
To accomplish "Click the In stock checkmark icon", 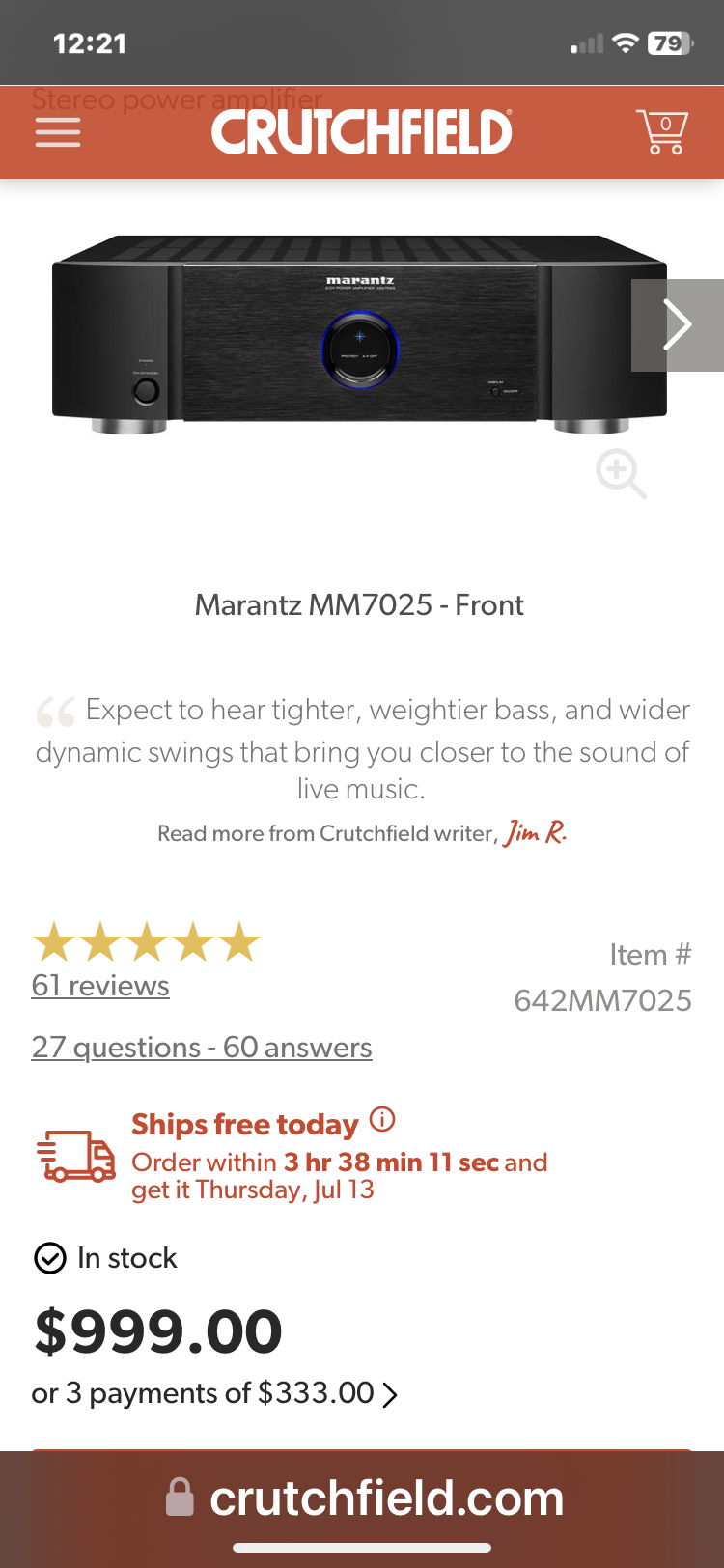I will [50, 1258].
